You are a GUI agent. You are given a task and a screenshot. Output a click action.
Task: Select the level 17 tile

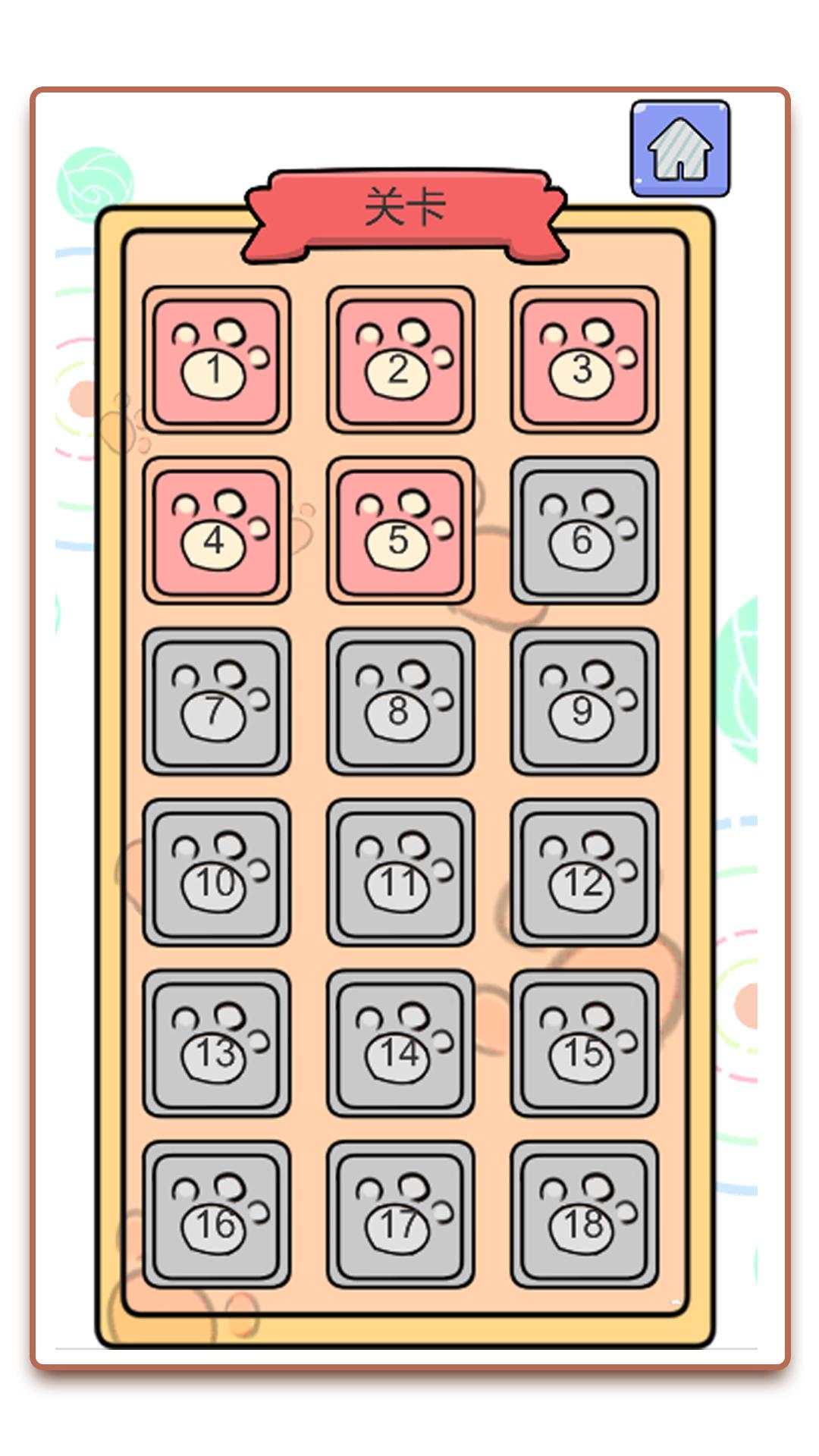pos(400,1214)
